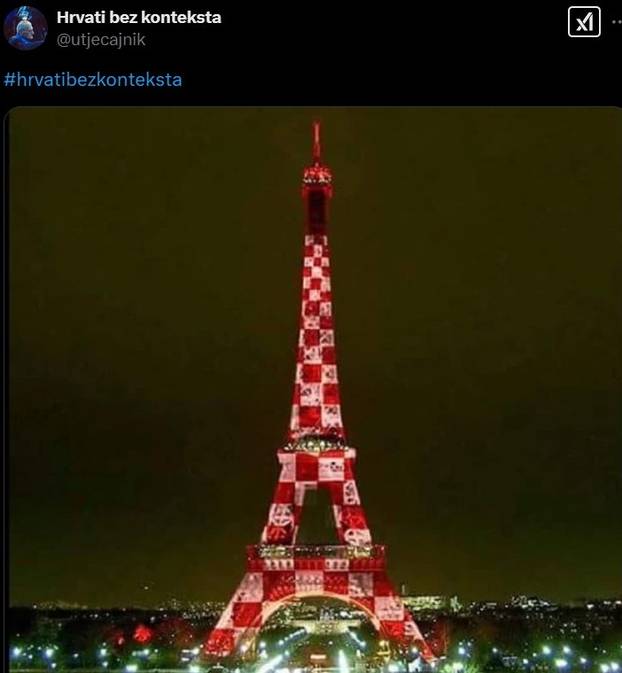Viewport: 622px width, 673px height.
Task: Tap the Grok icon on the post
Action: pyautogui.click(x=584, y=22)
